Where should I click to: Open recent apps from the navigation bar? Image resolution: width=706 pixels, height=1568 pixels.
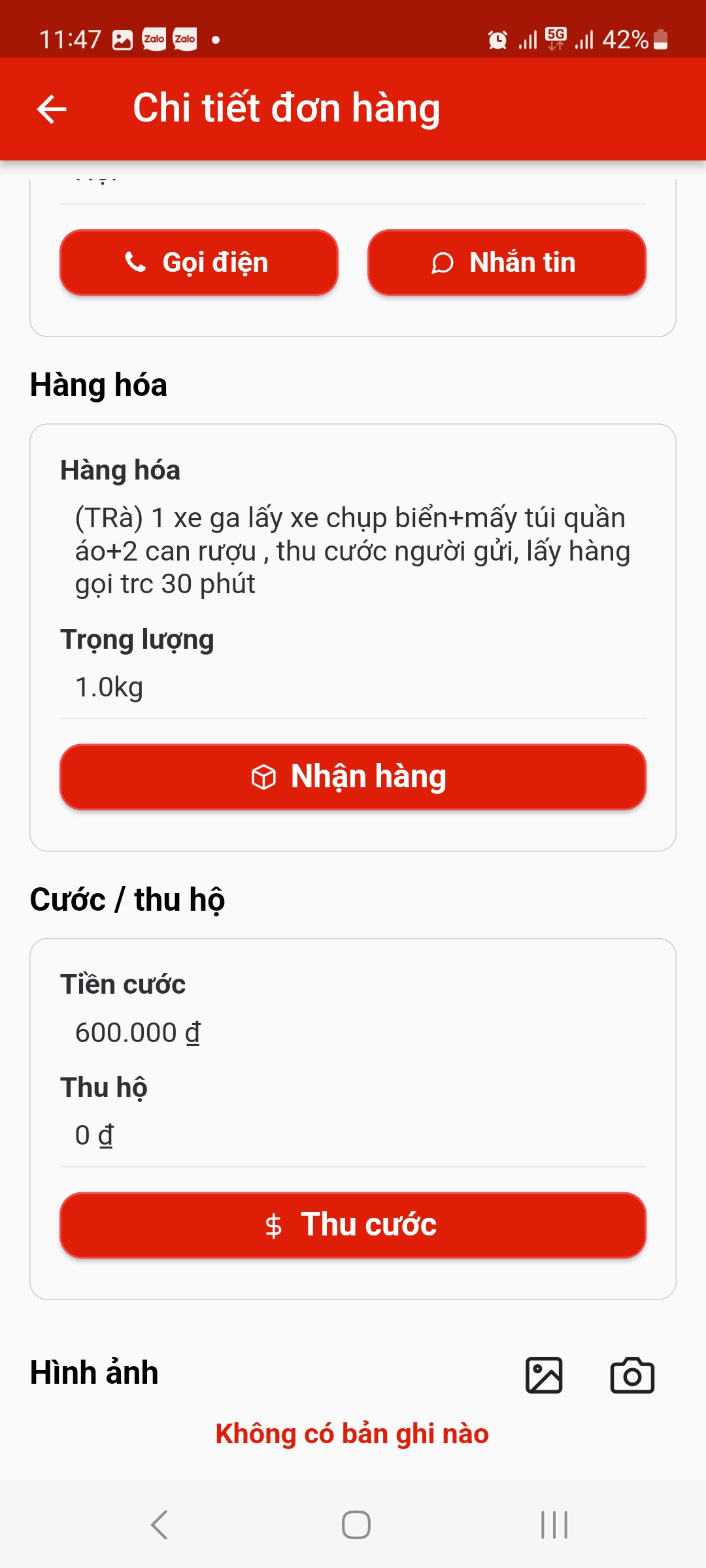pos(554,1525)
